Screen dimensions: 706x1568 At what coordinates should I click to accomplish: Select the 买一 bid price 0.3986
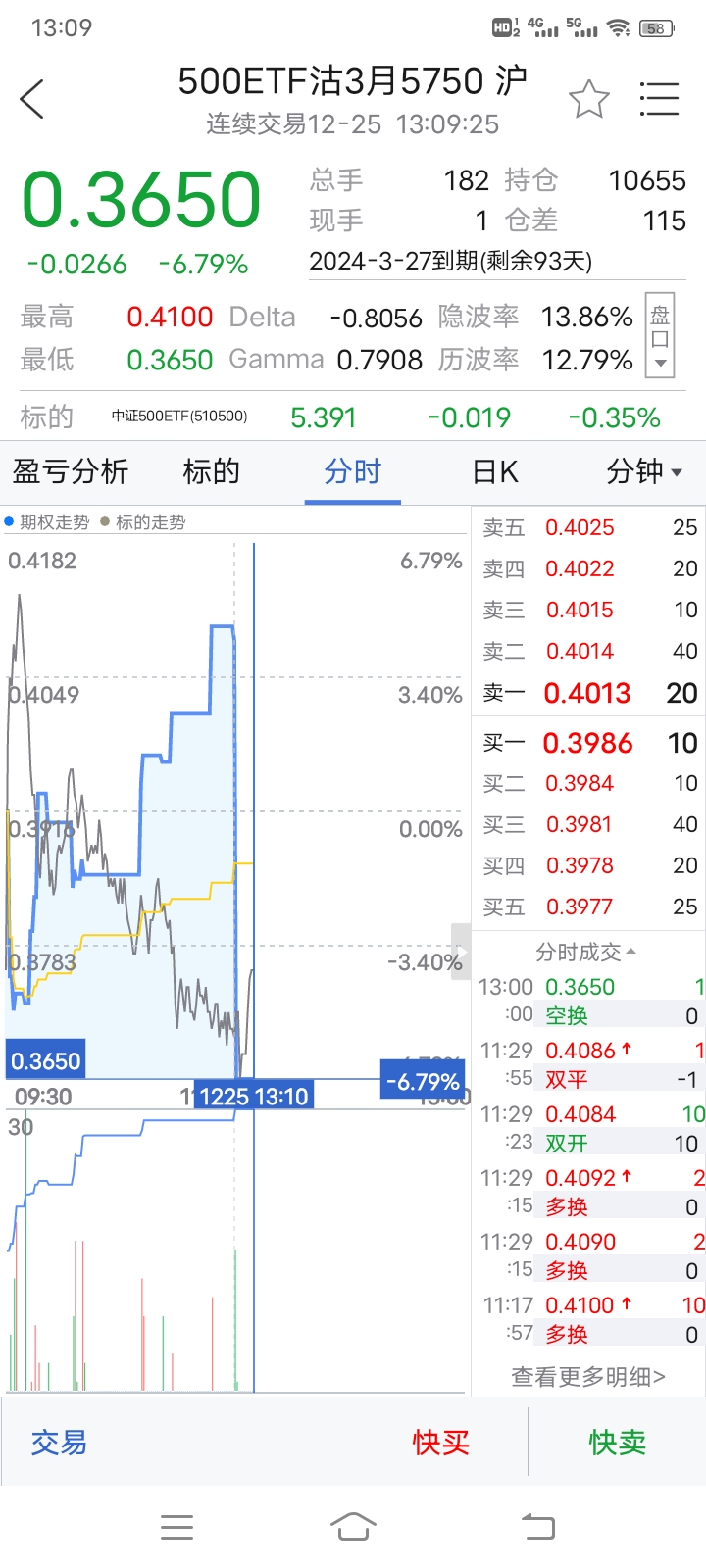pyautogui.click(x=587, y=743)
